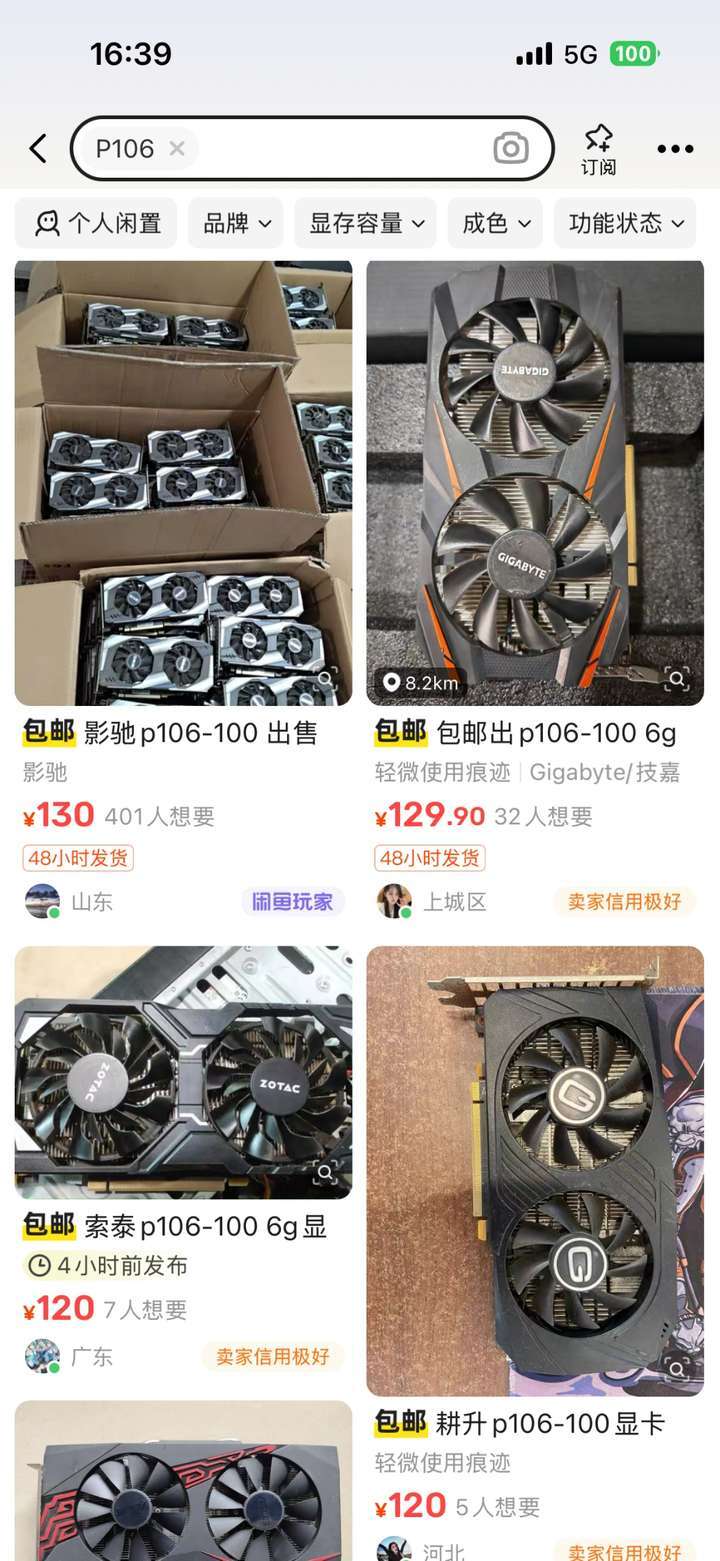Screen dimensions: 720x1561
Task: Go back using the back arrow
Action: [38, 149]
